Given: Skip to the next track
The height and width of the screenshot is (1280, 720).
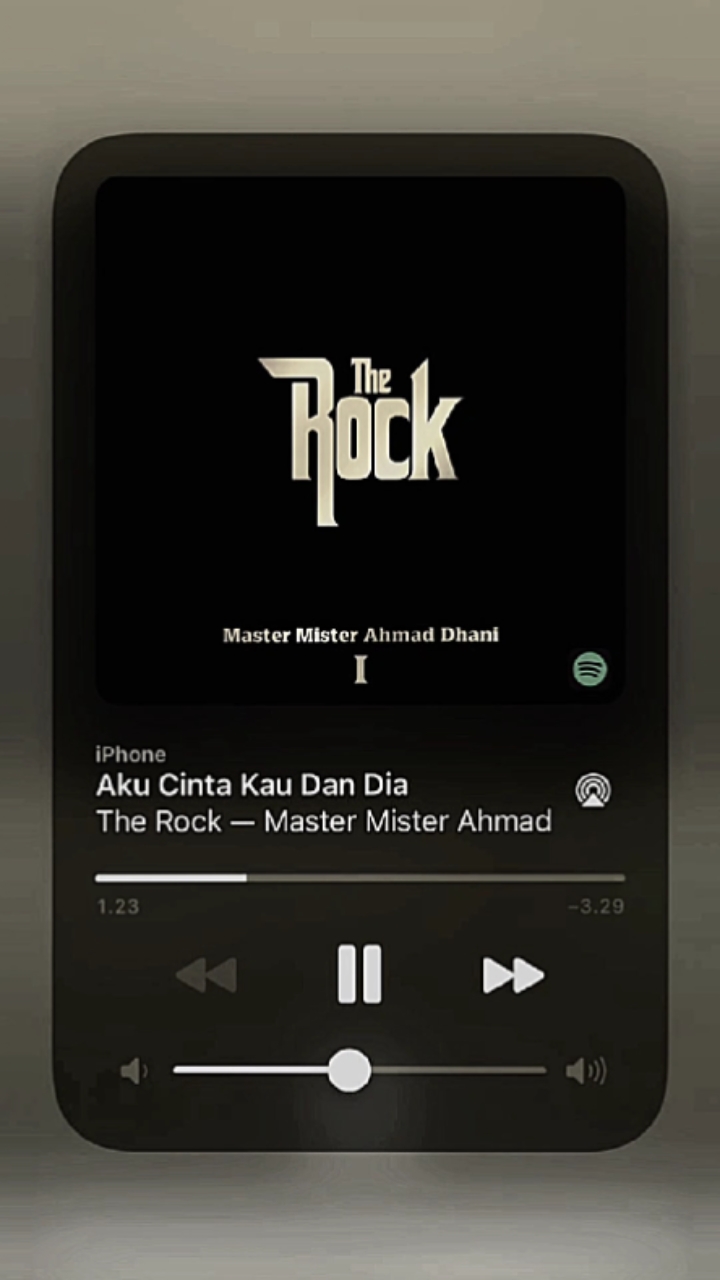Looking at the screenshot, I should click(x=513, y=975).
